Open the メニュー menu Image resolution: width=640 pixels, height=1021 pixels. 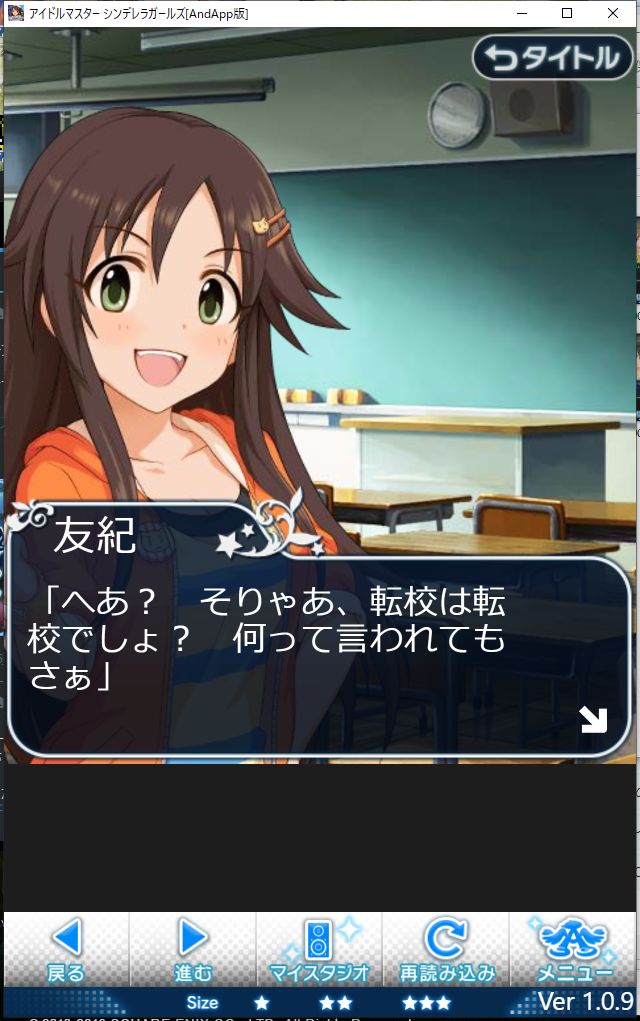click(x=574, y=949)
